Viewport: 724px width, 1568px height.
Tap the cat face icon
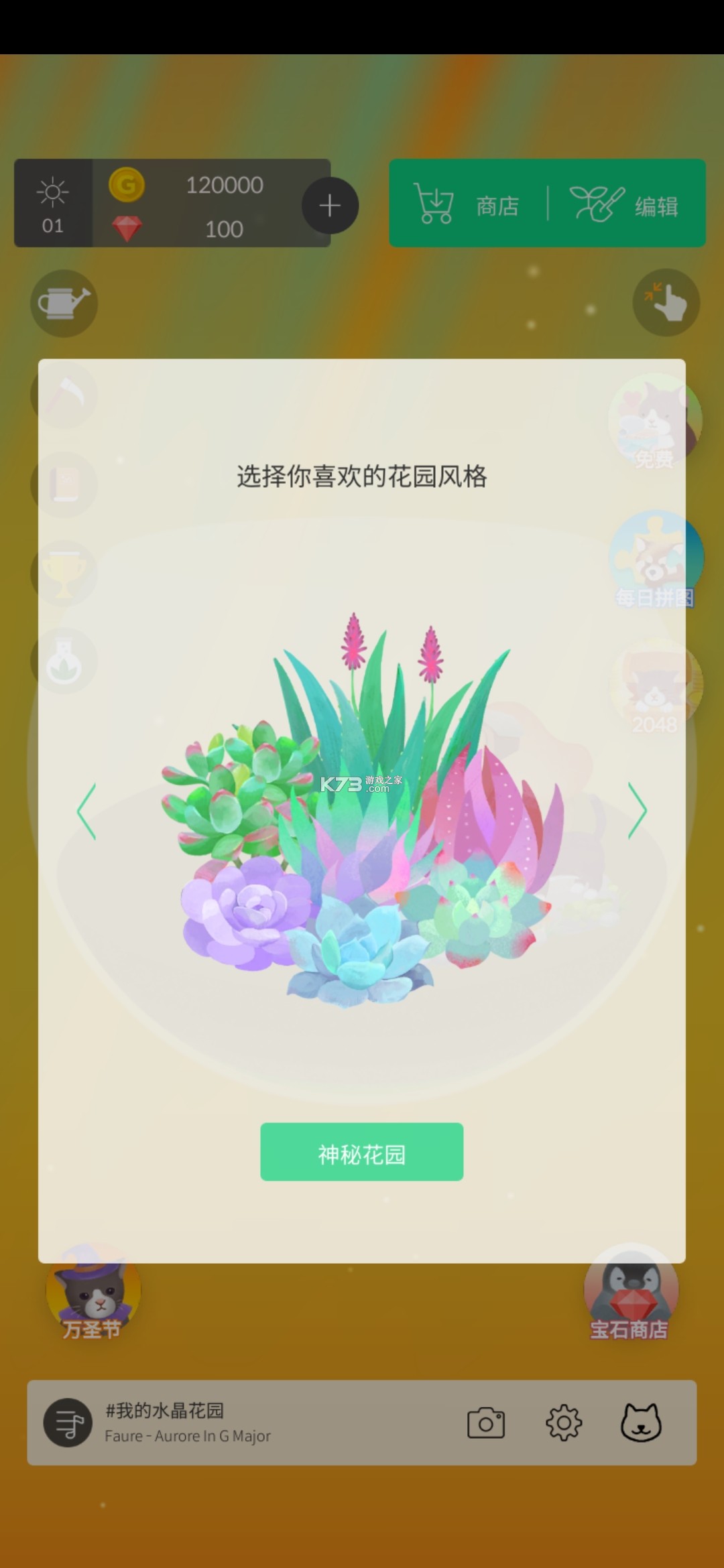tap(642, 1422)
